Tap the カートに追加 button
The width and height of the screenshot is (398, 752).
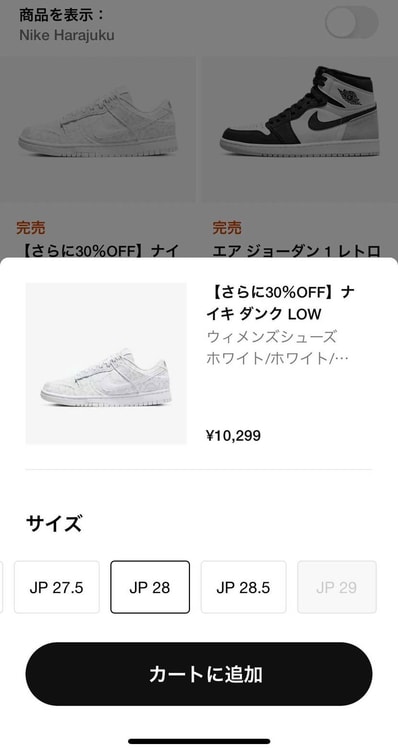pos(199,674)
